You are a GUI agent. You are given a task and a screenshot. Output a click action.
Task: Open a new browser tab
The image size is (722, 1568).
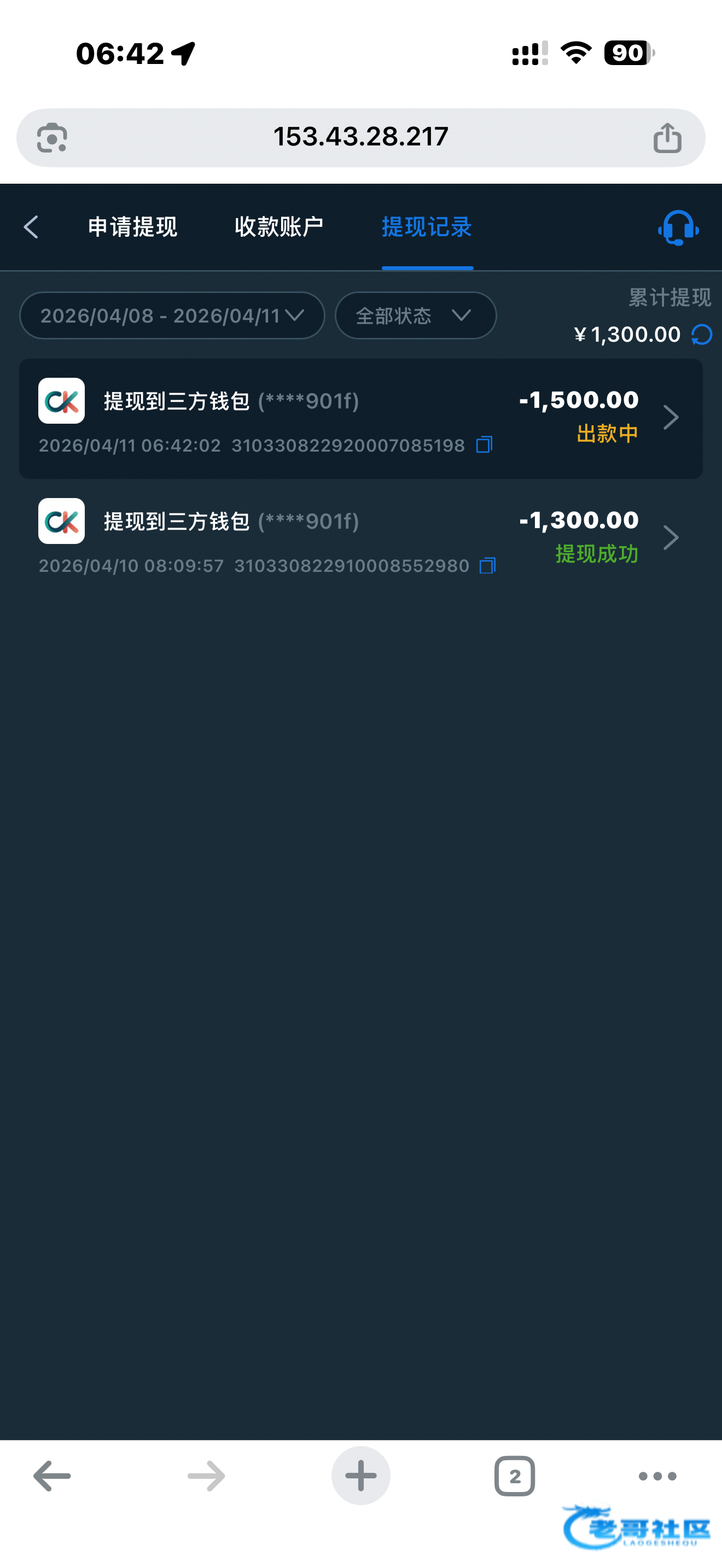[361, 1476]
